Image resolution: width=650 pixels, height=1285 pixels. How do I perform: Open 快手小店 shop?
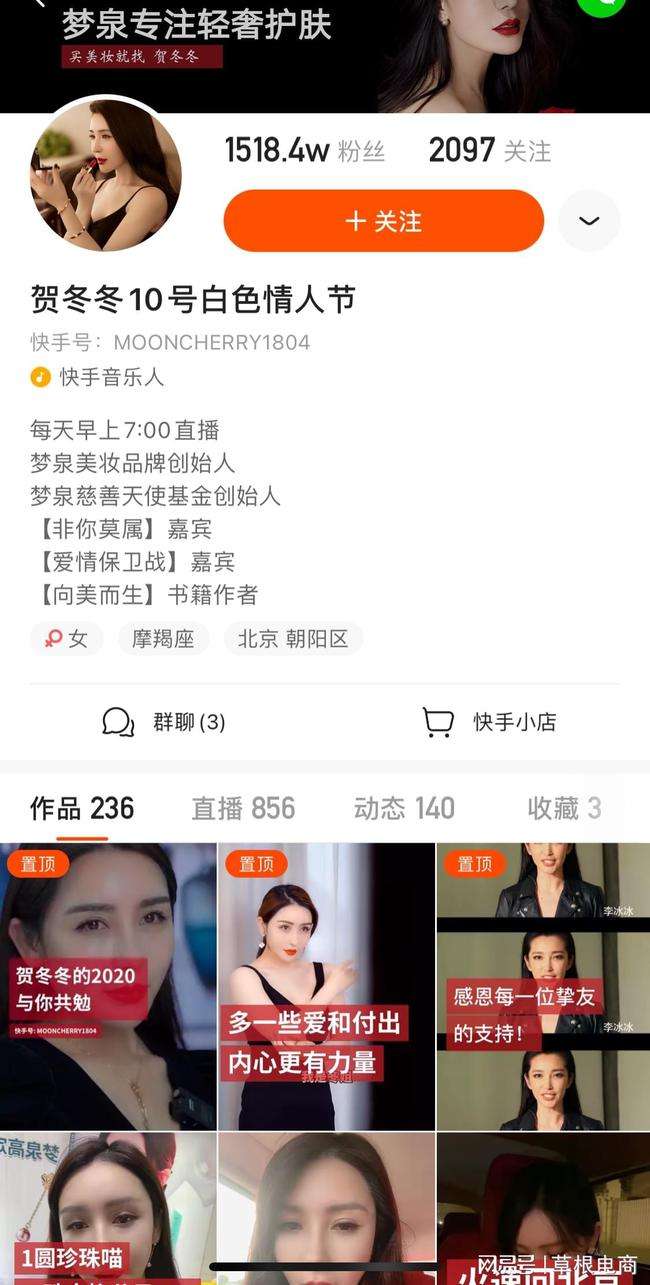click(x=489, y=722)
